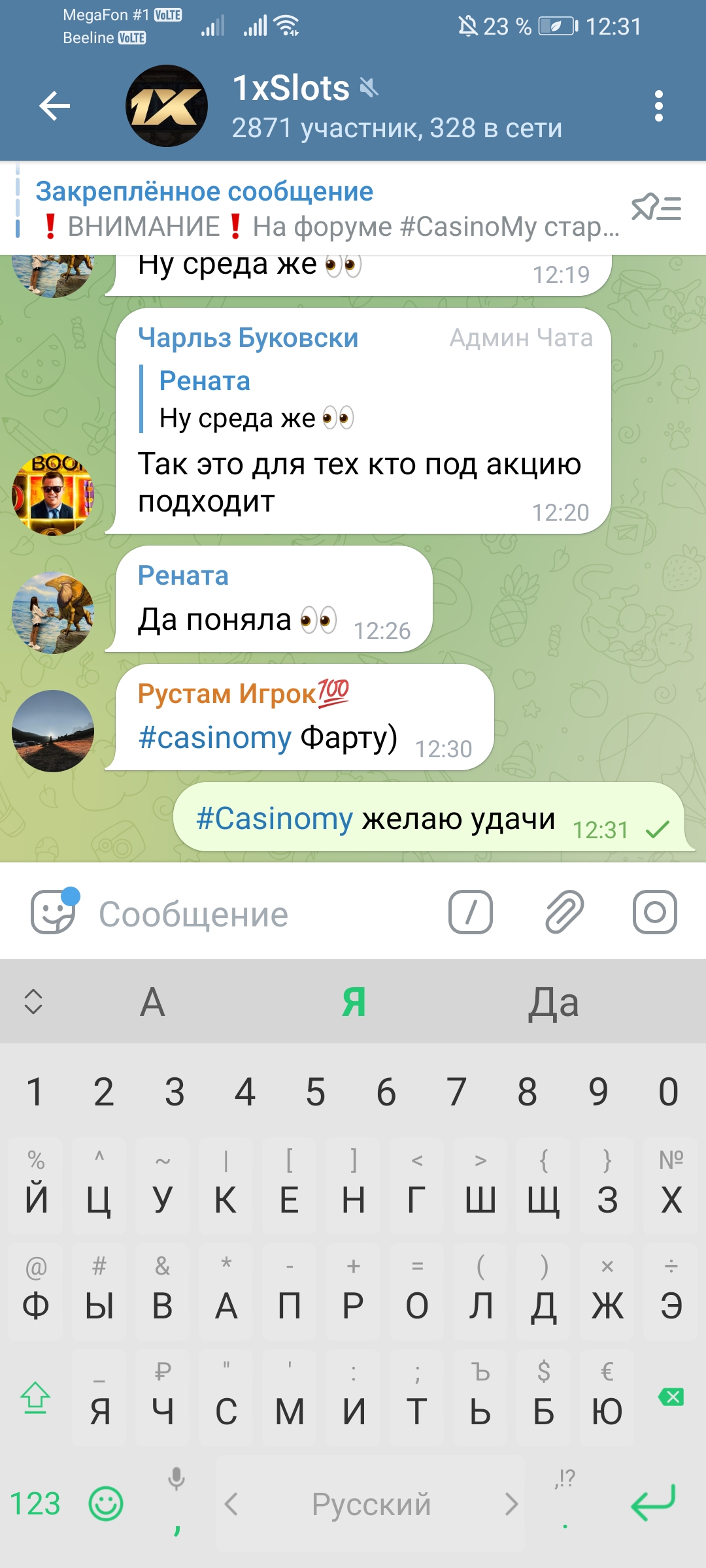Tap Рената's avatar next to Да поняла
This screenshot has height=1568, width=706.
point(53,613)
